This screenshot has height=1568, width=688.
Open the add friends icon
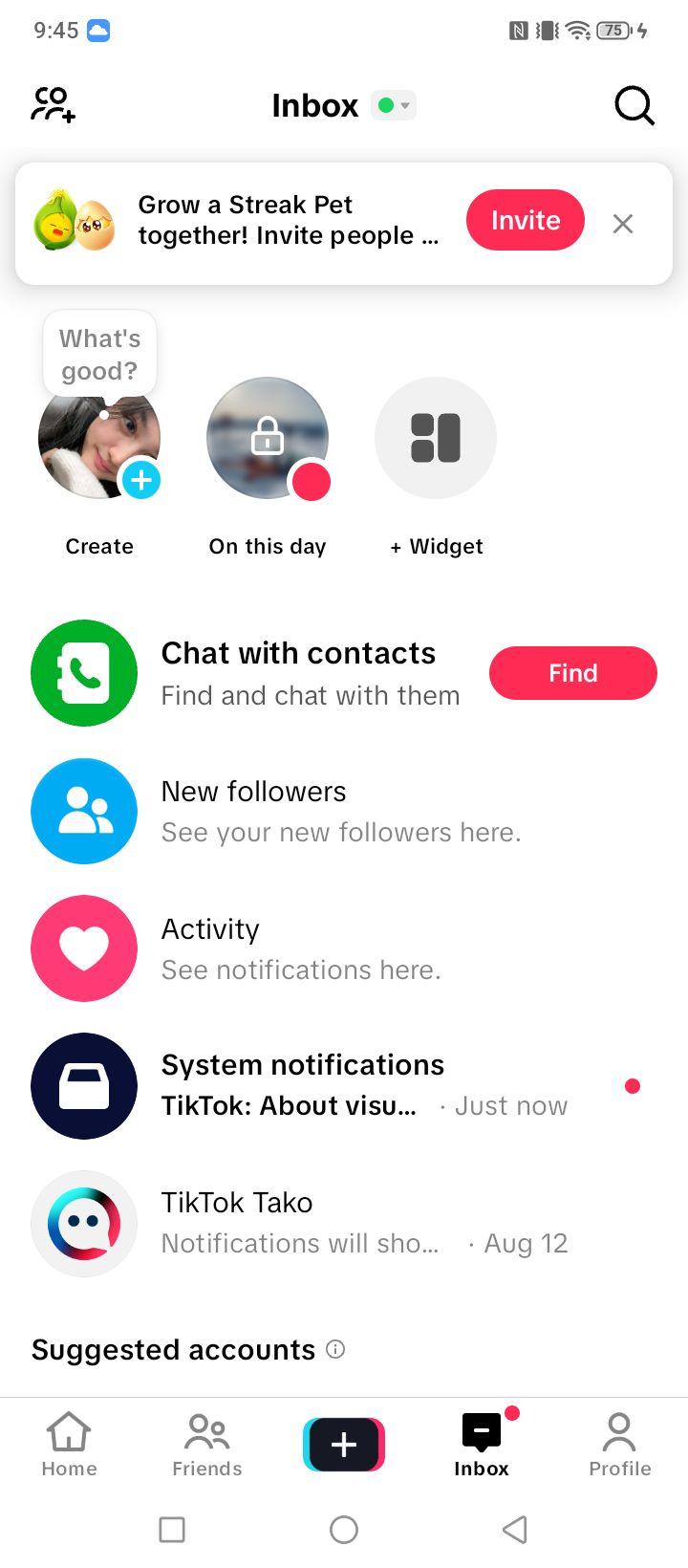pyautogui.click(x=53, y=105)
